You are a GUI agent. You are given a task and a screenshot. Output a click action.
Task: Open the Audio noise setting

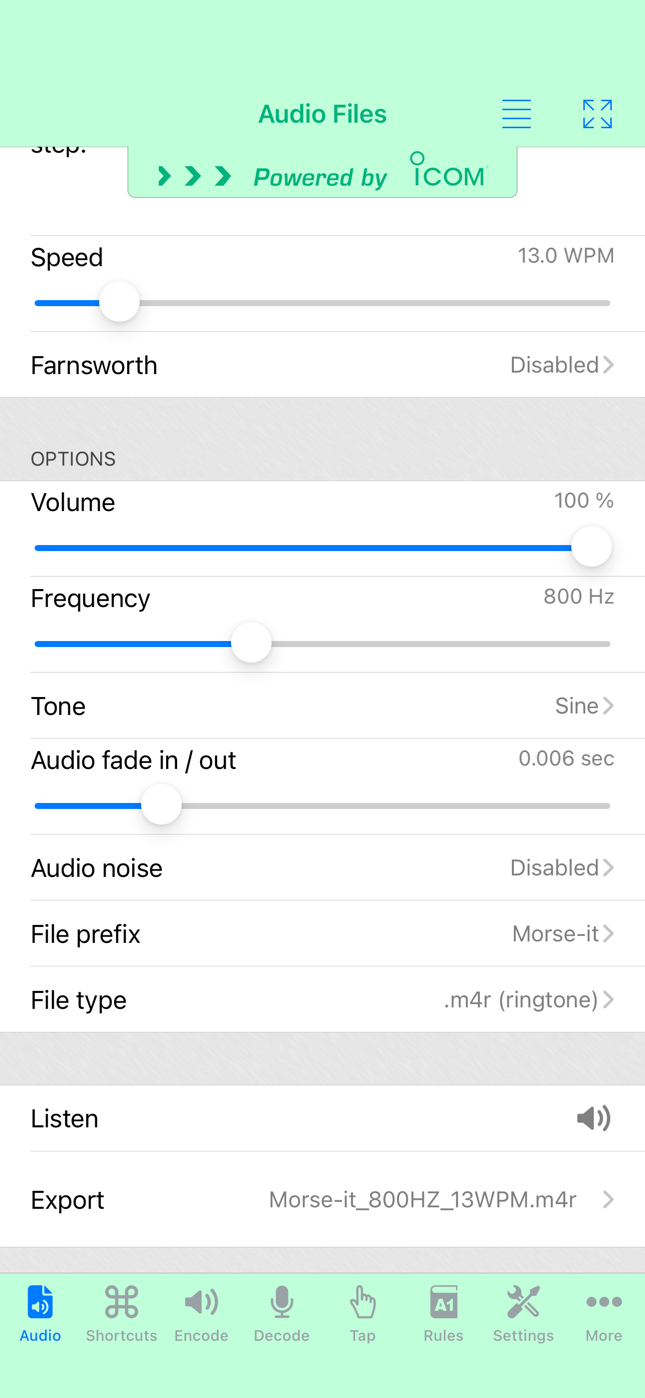[x=322, y=868]
